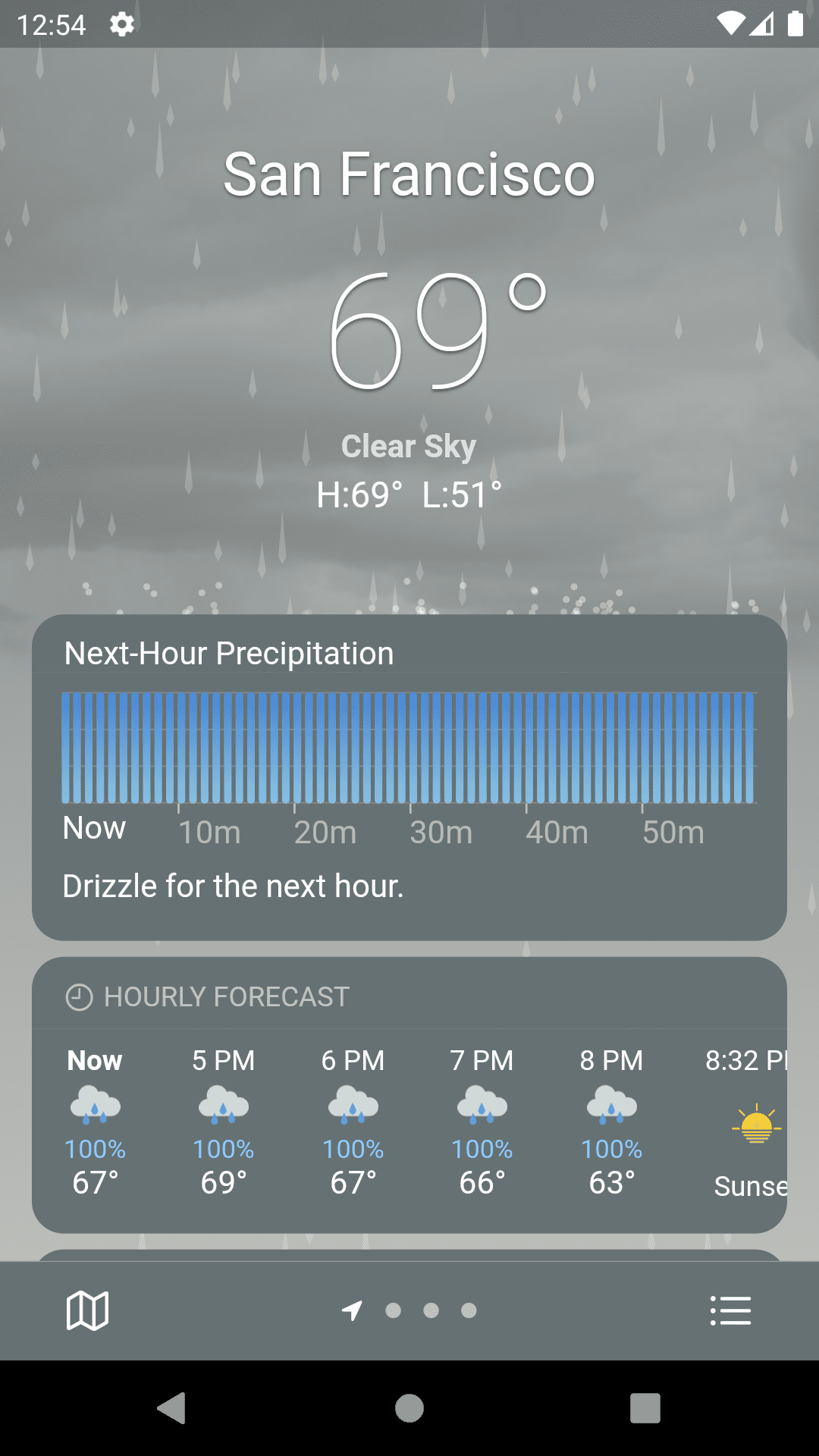
Task: Go back using the system back button
Action: pos(172,1408)
